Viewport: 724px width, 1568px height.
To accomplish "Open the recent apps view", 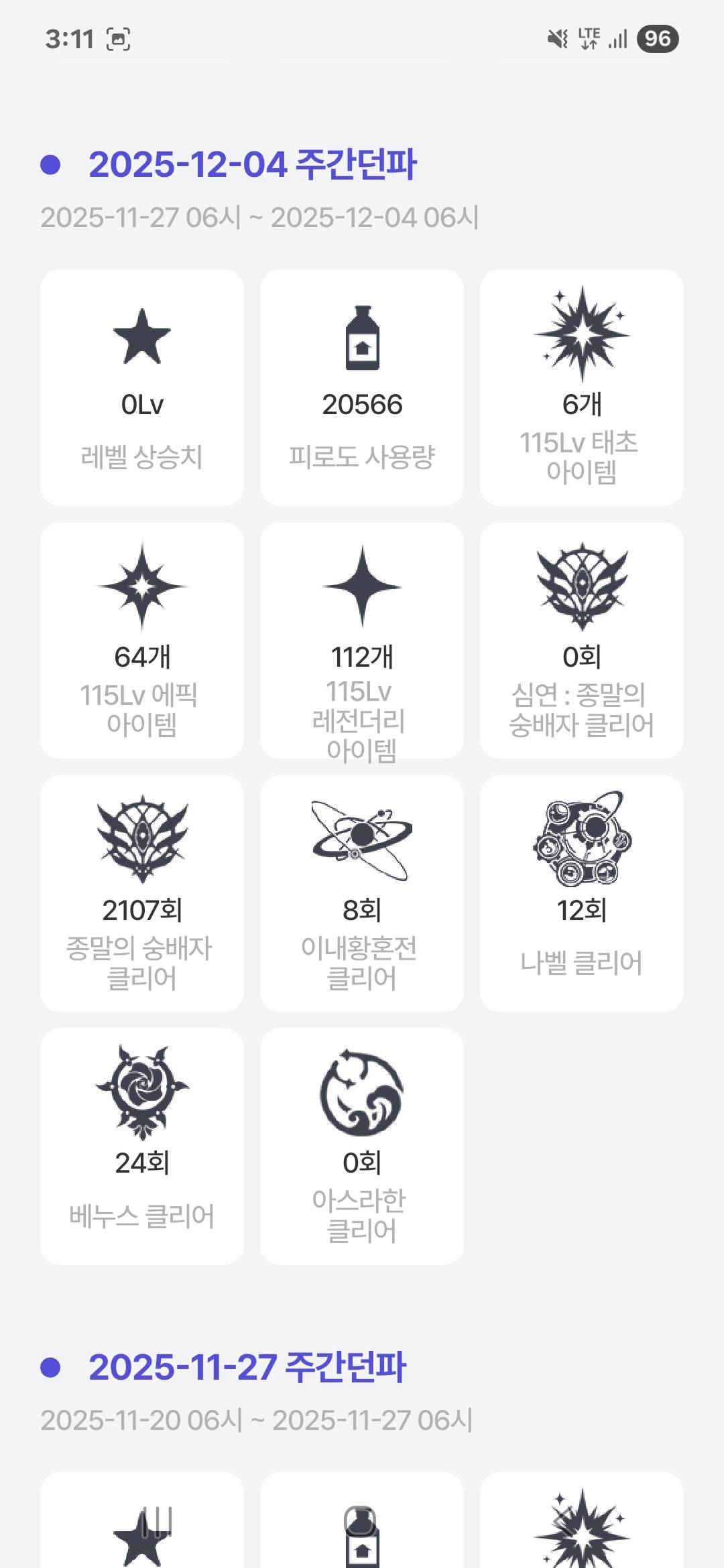I will (157, 1522).
